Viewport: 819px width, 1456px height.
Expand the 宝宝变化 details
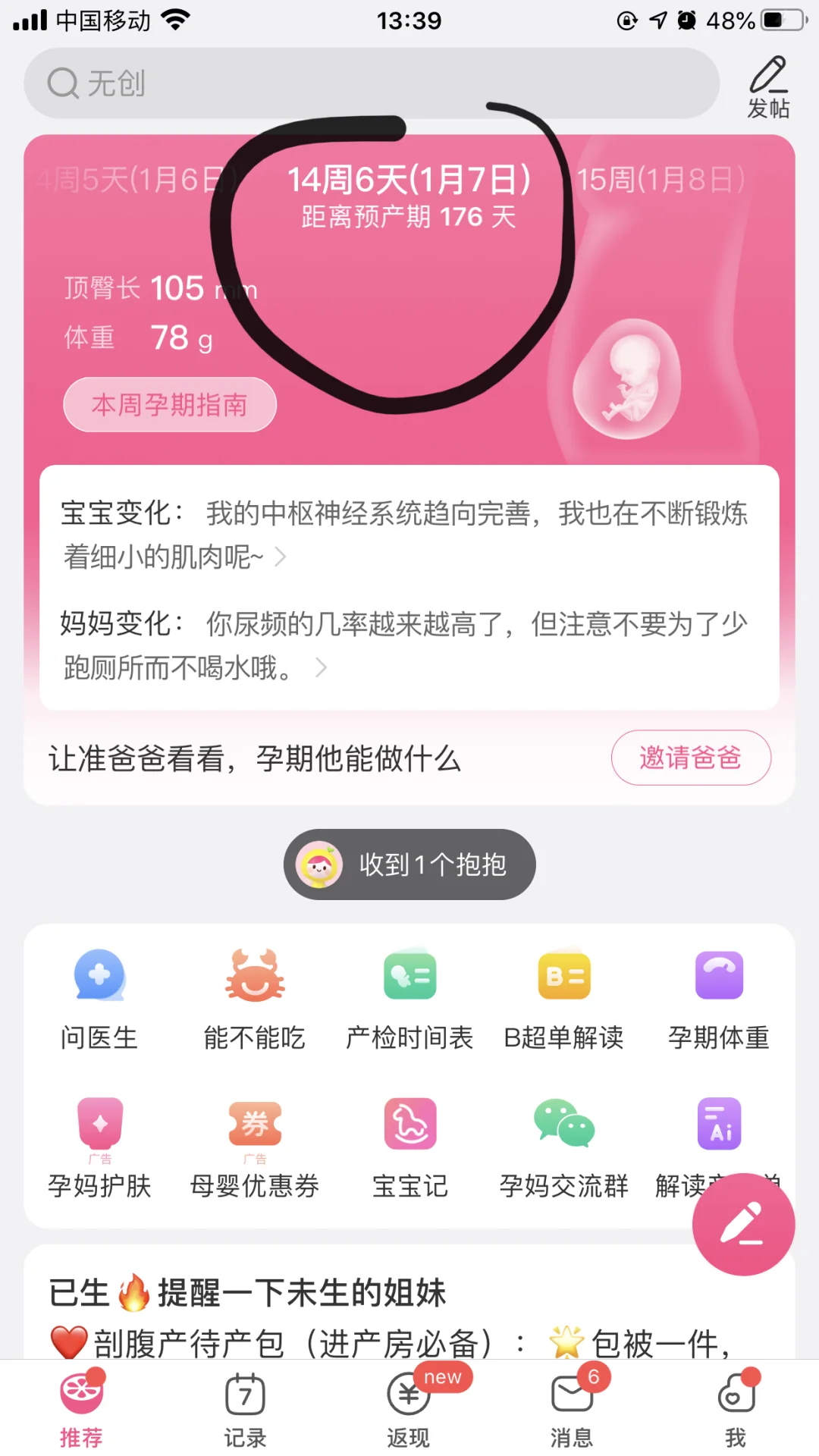pyautogui.click(x=279, y=557)
